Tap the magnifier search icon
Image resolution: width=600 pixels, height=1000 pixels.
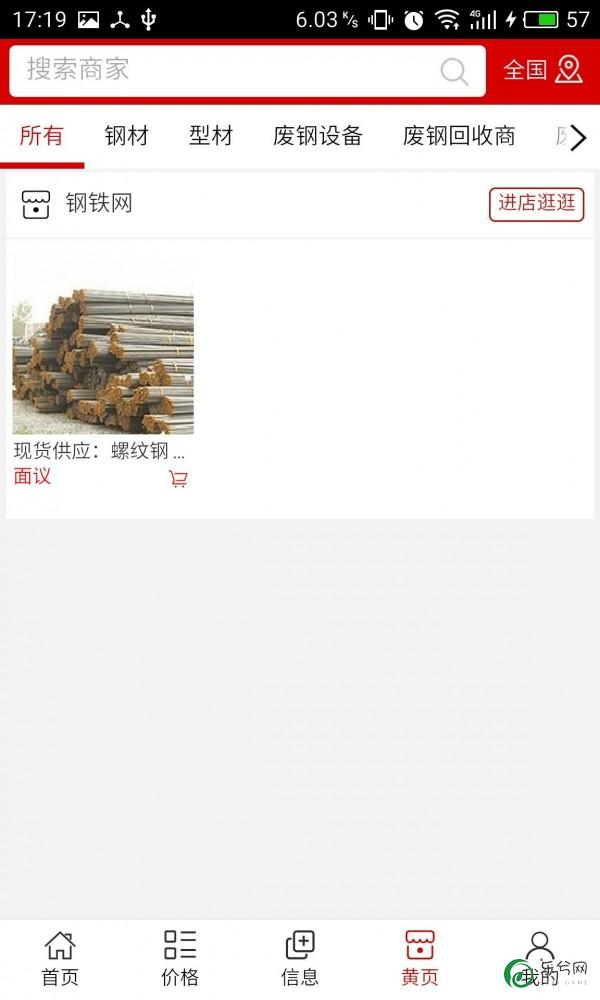(x=454, y=71)
